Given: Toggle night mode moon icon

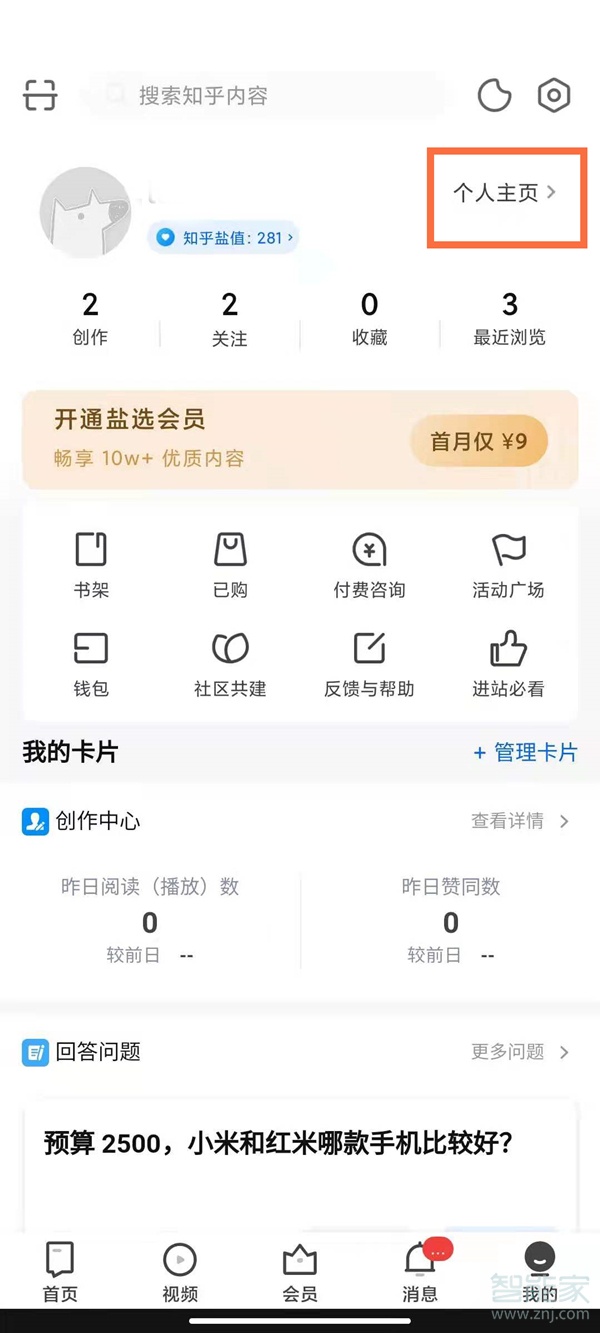Looking at the screenshot, I should 494,95.
